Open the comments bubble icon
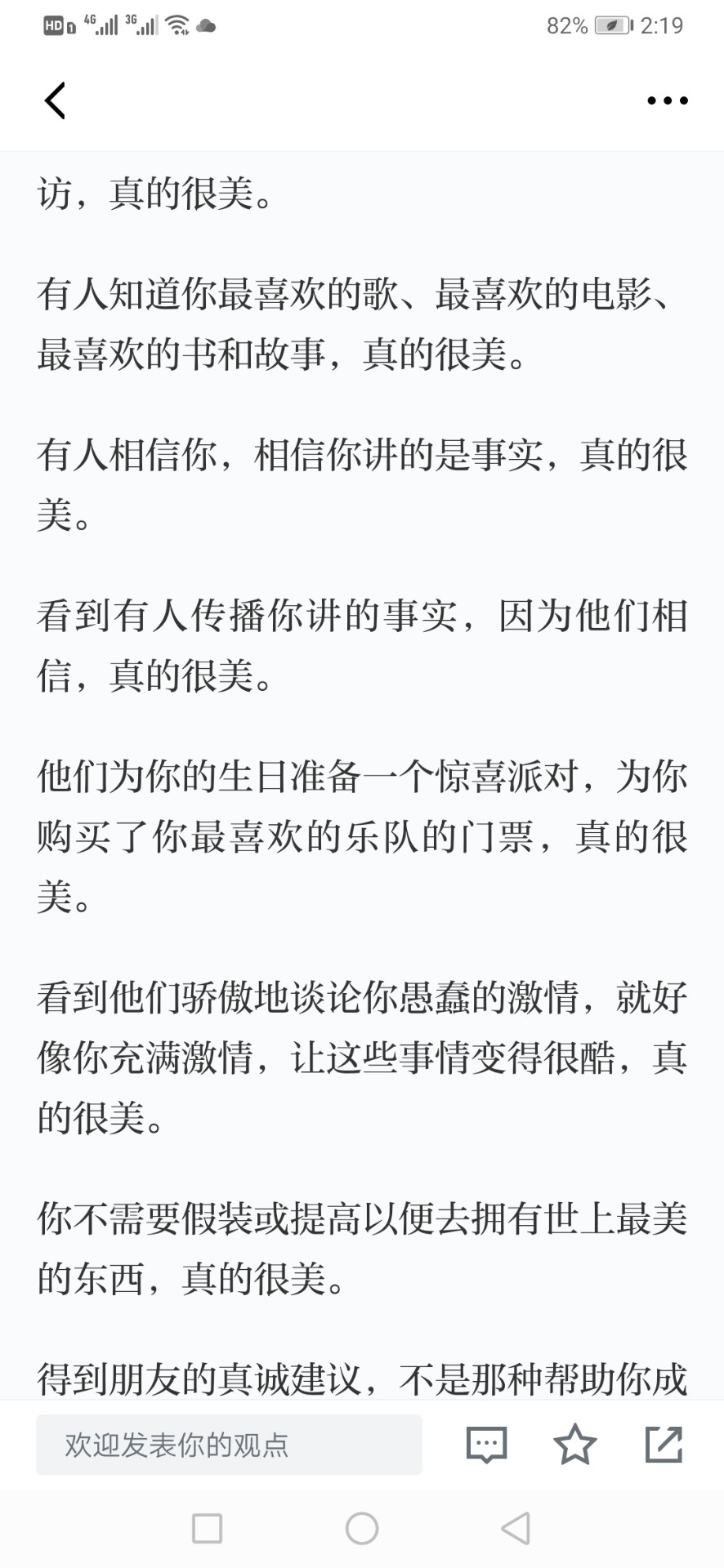This screenshot has height=1568, width=724. [487, 1445]
